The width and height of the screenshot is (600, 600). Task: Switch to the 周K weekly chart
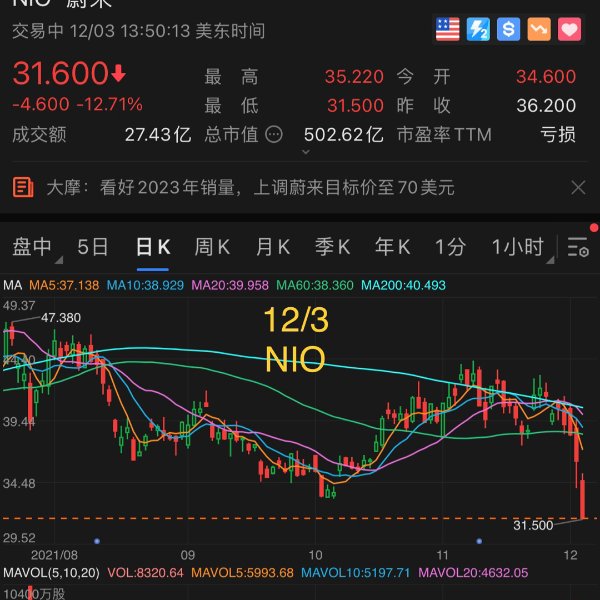[x=212, y=247]
